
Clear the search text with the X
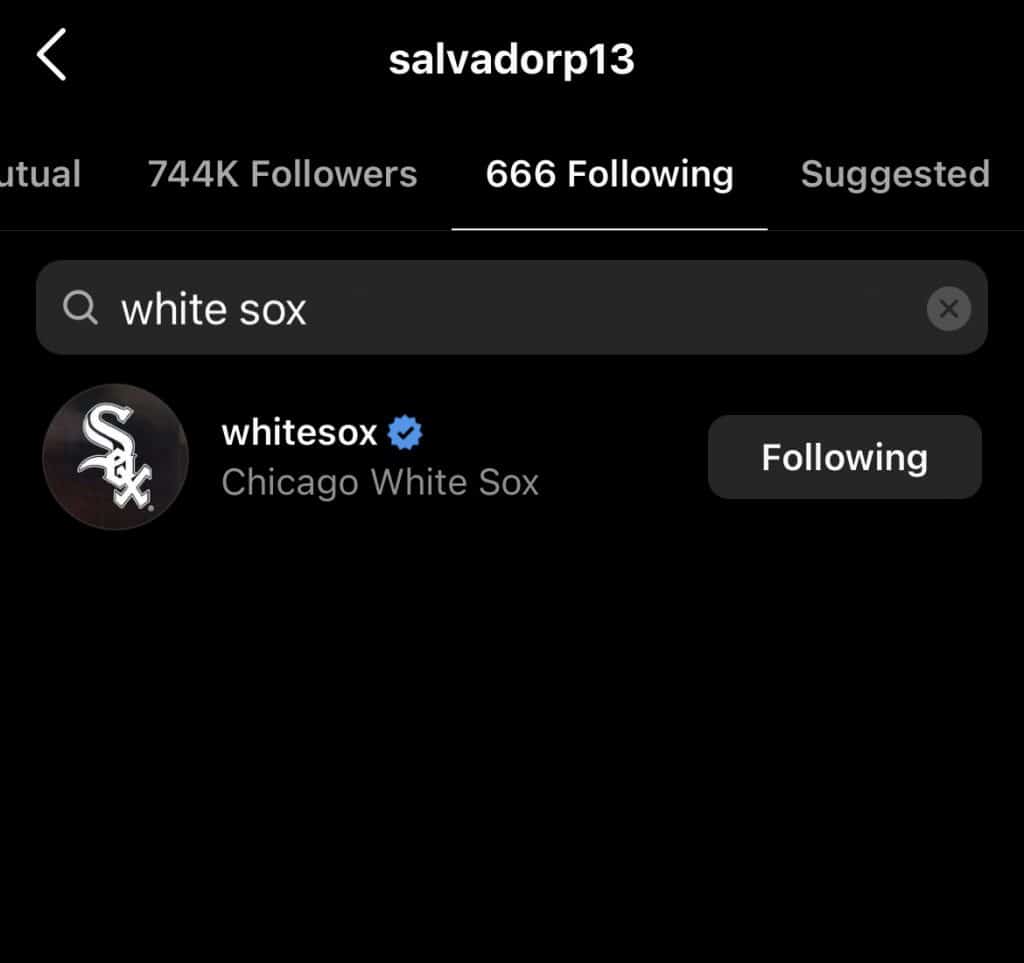[x=948, y=309]
